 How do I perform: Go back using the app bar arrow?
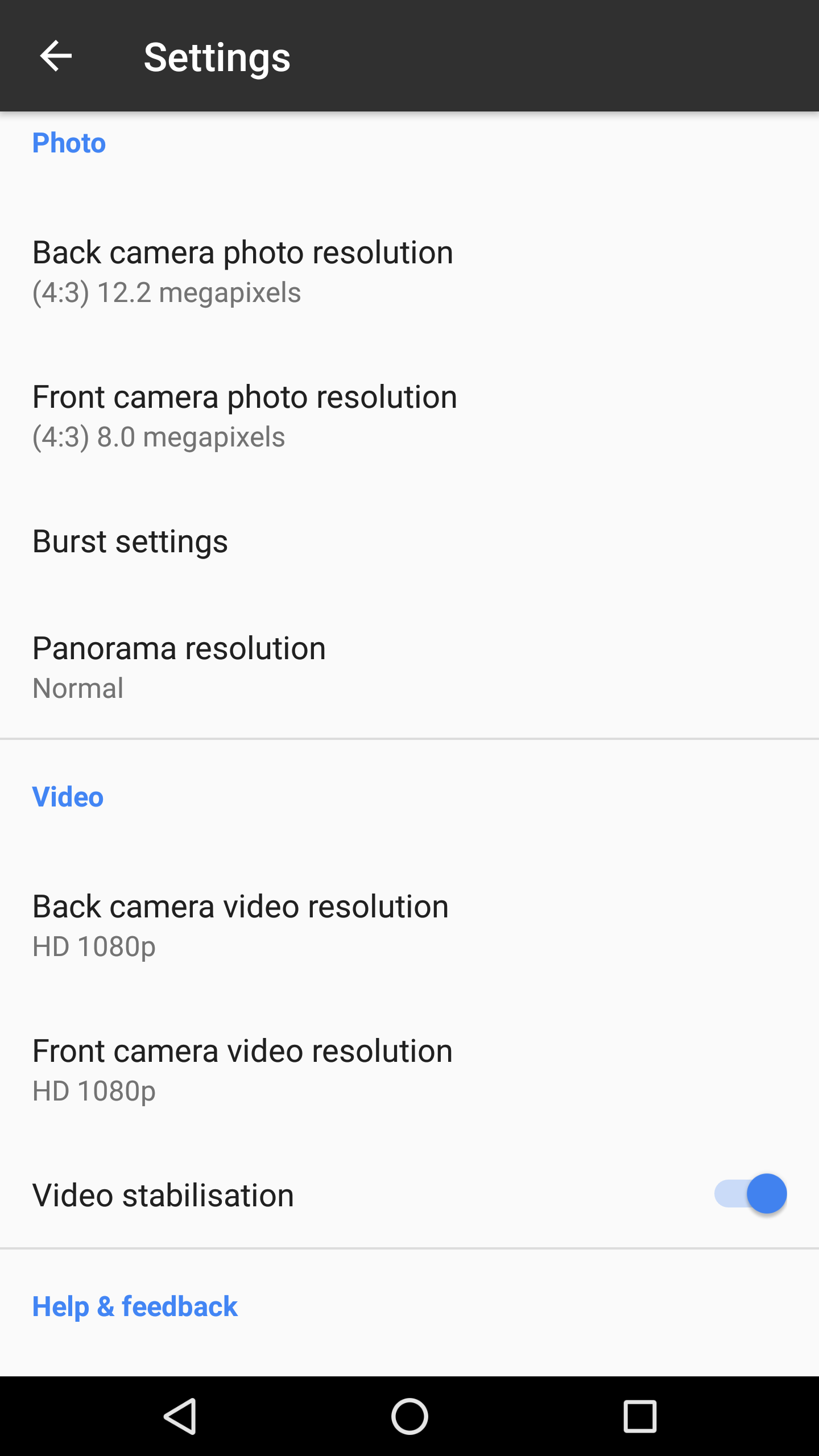[56, 56]
